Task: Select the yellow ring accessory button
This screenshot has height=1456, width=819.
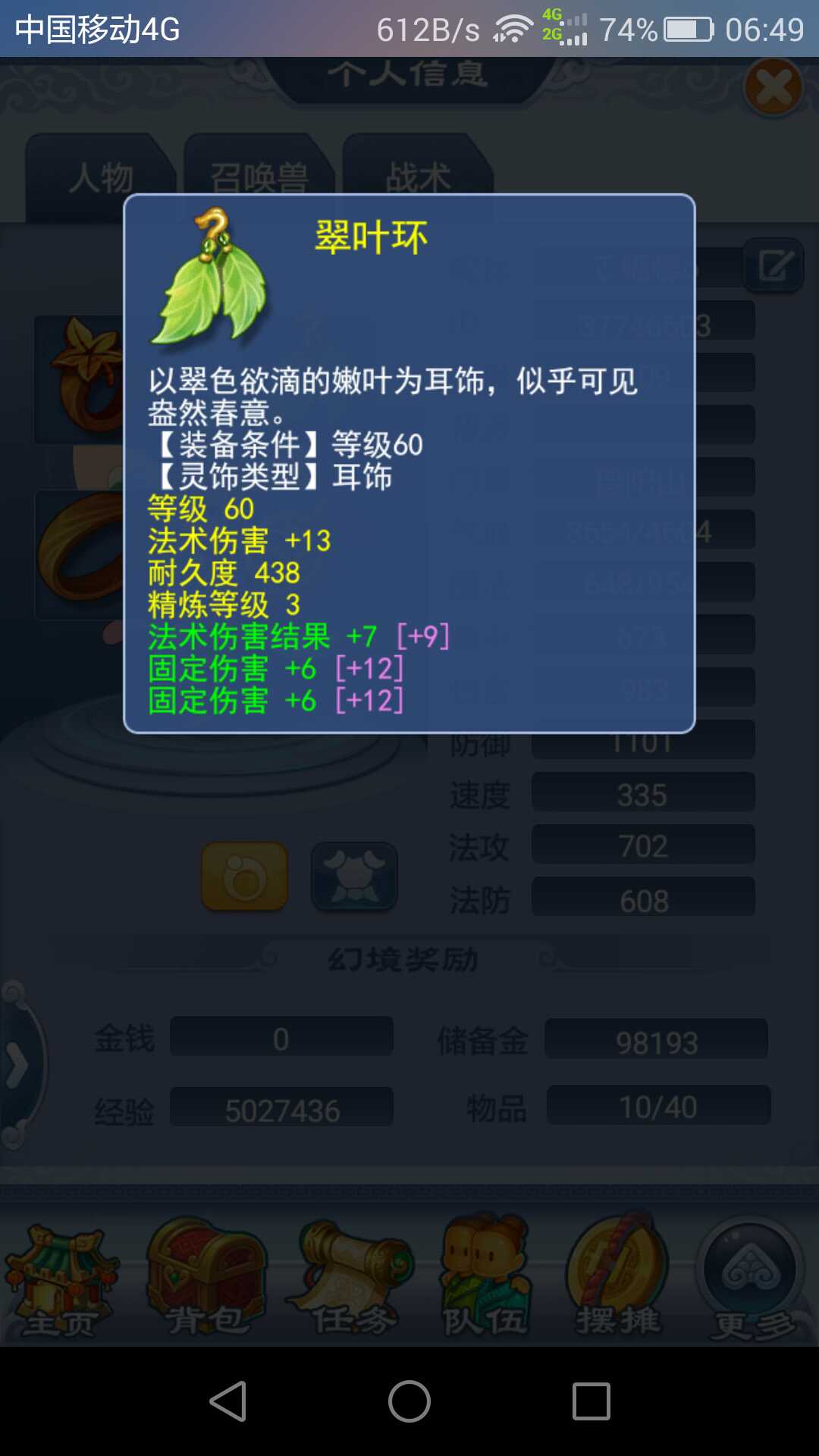Action: click(244, 877)
